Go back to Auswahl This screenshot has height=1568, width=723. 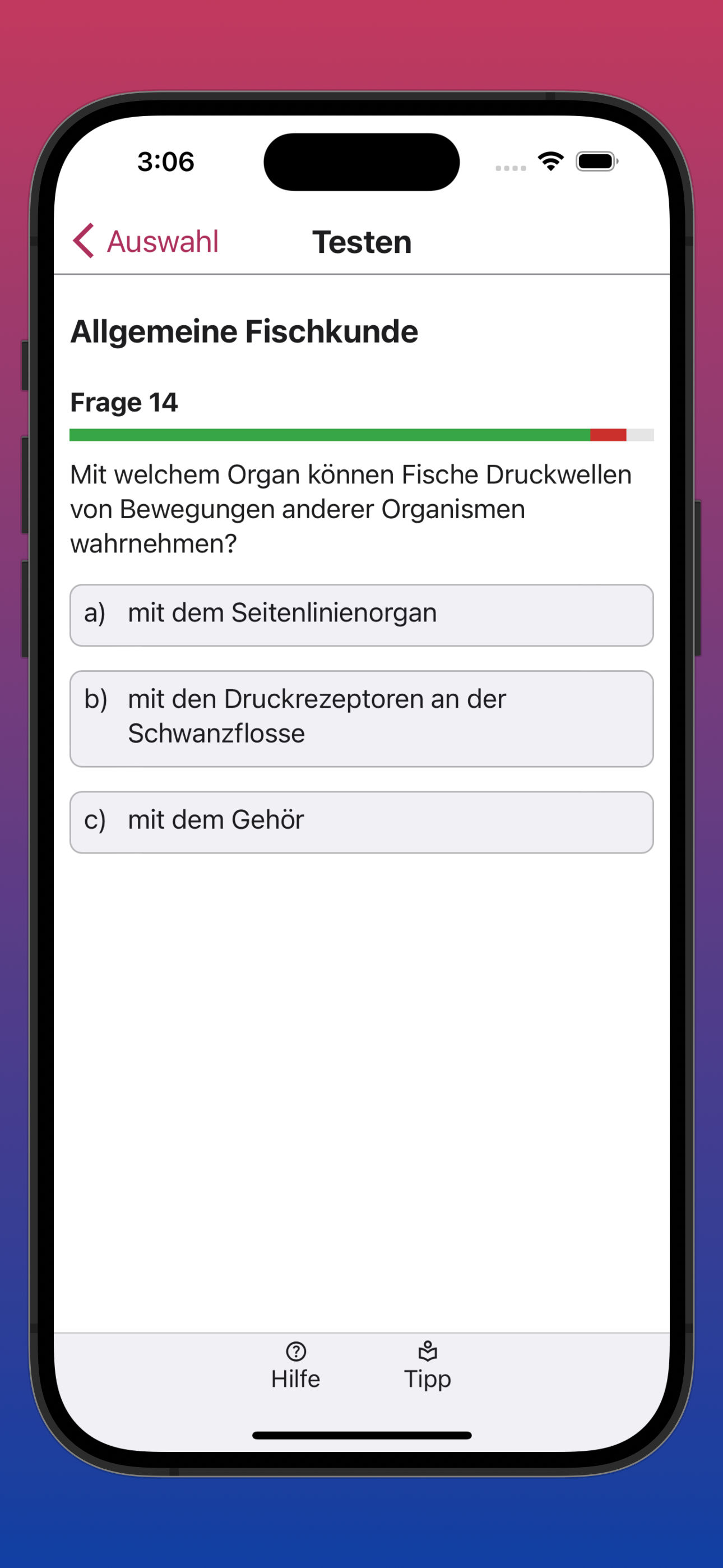146,241
